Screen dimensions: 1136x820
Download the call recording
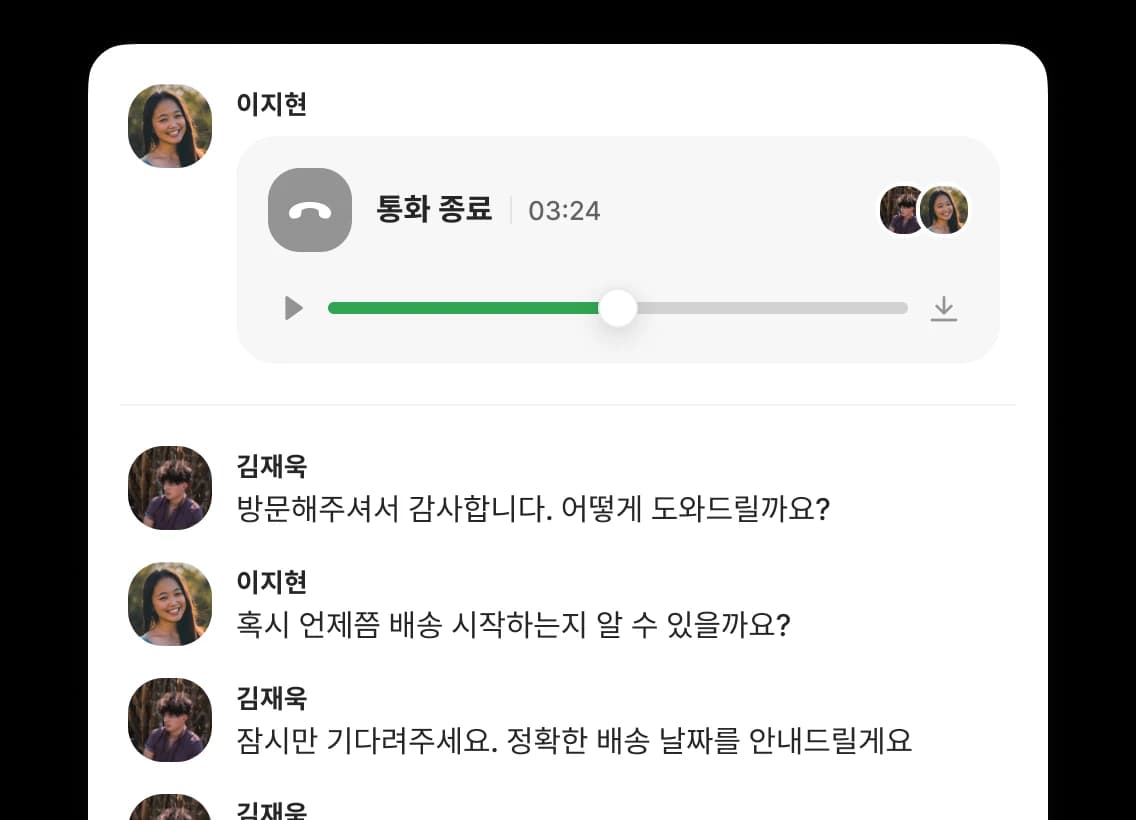pos(943,309)
